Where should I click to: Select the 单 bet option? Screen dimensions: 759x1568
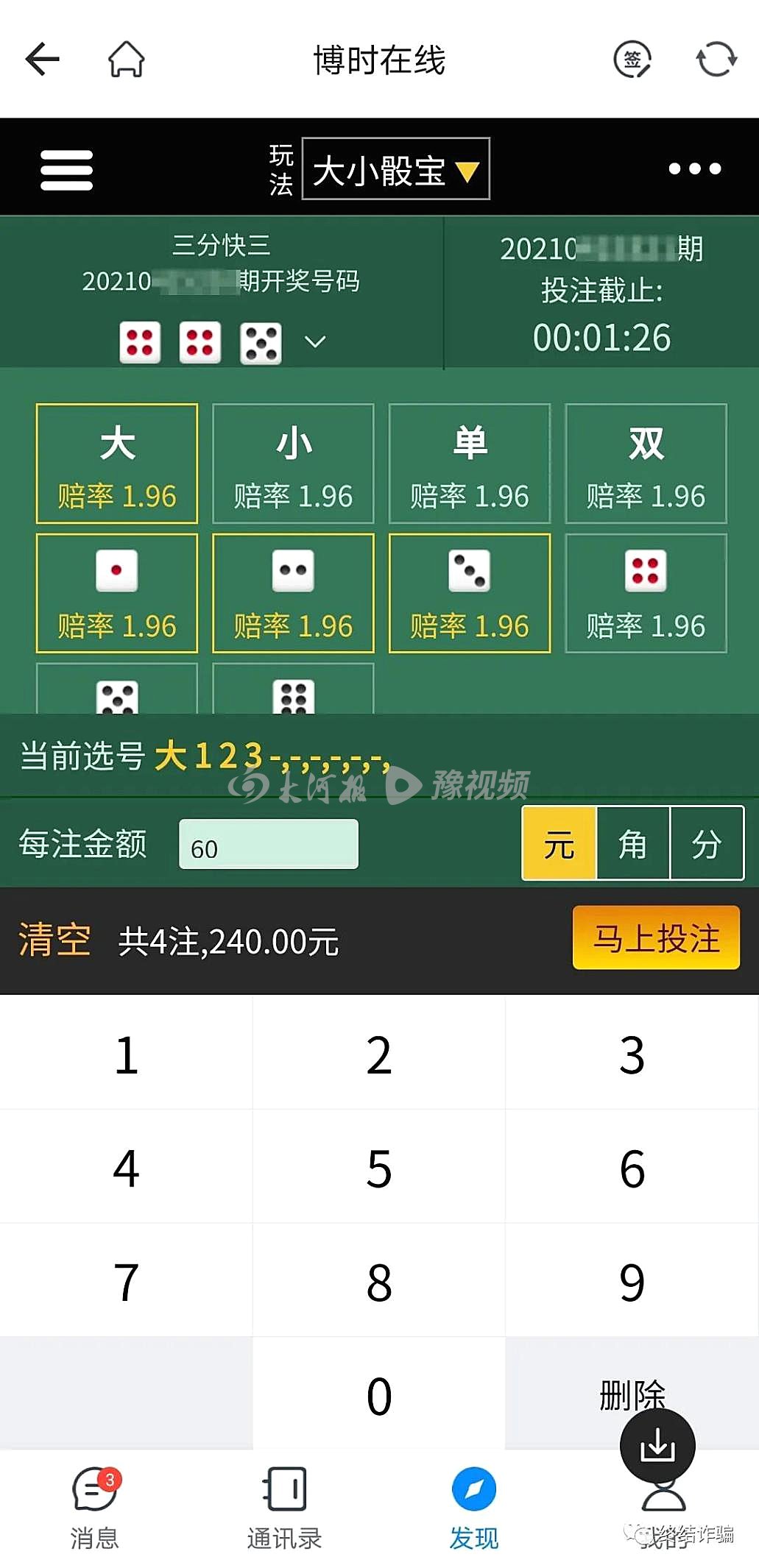(470, 464)
